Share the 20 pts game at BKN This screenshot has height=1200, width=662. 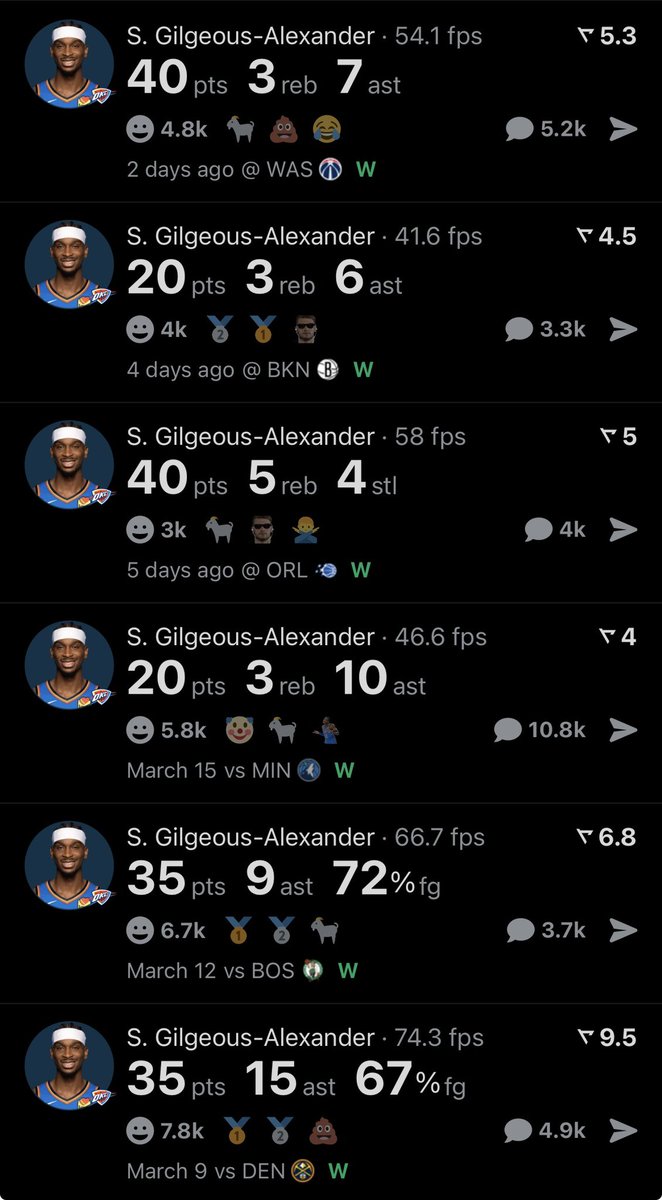point(623,329)
